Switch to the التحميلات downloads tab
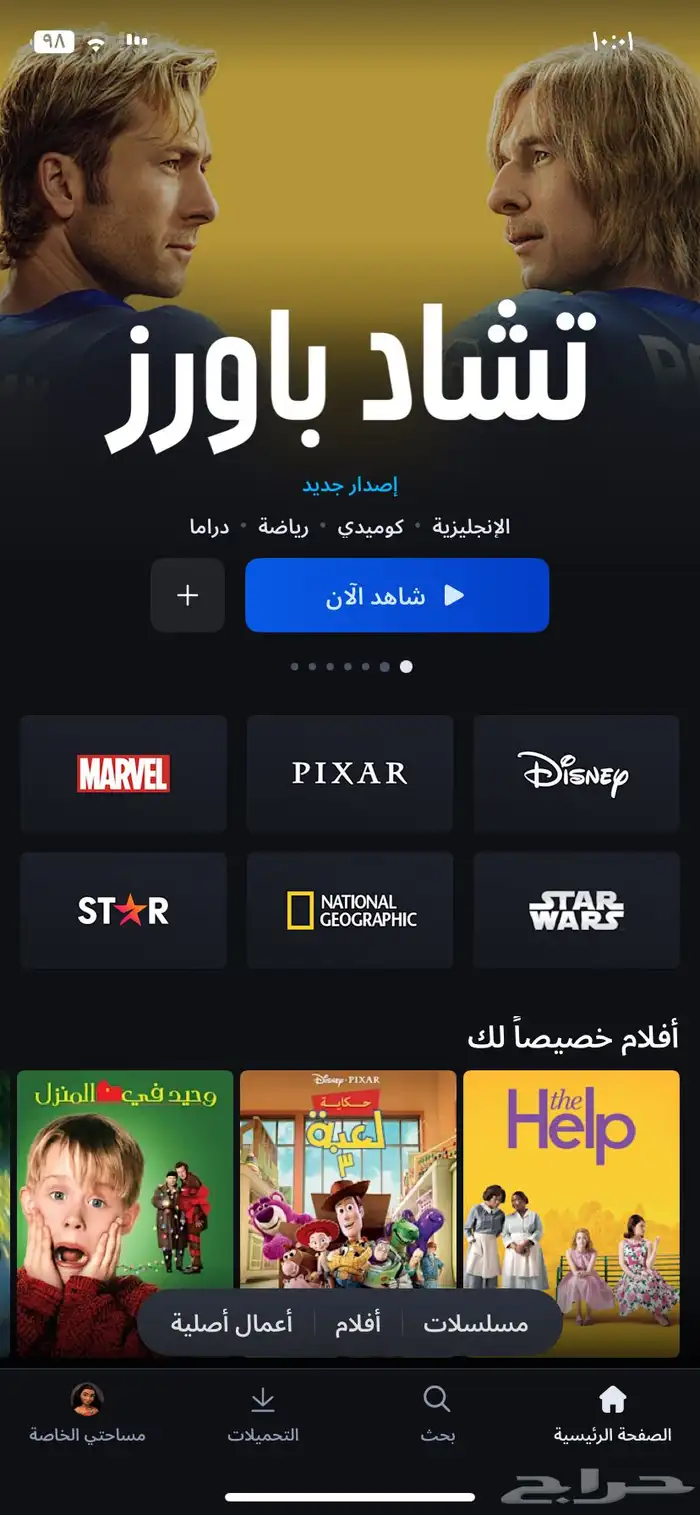 263,1413
